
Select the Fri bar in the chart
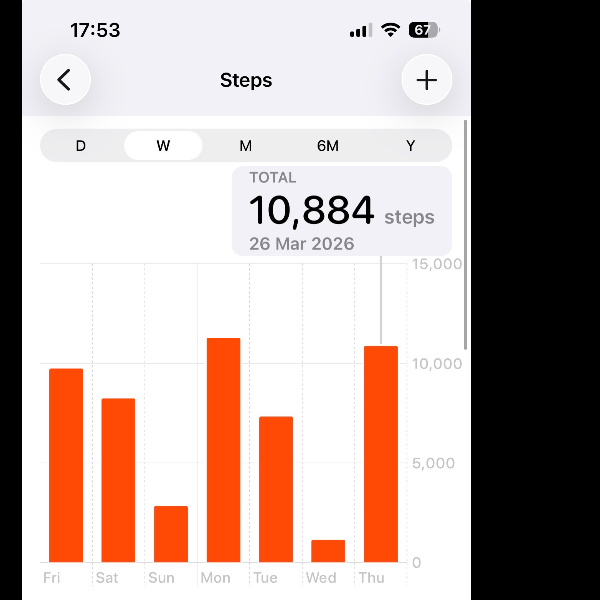pyautogui.click(x=66, y=465)
